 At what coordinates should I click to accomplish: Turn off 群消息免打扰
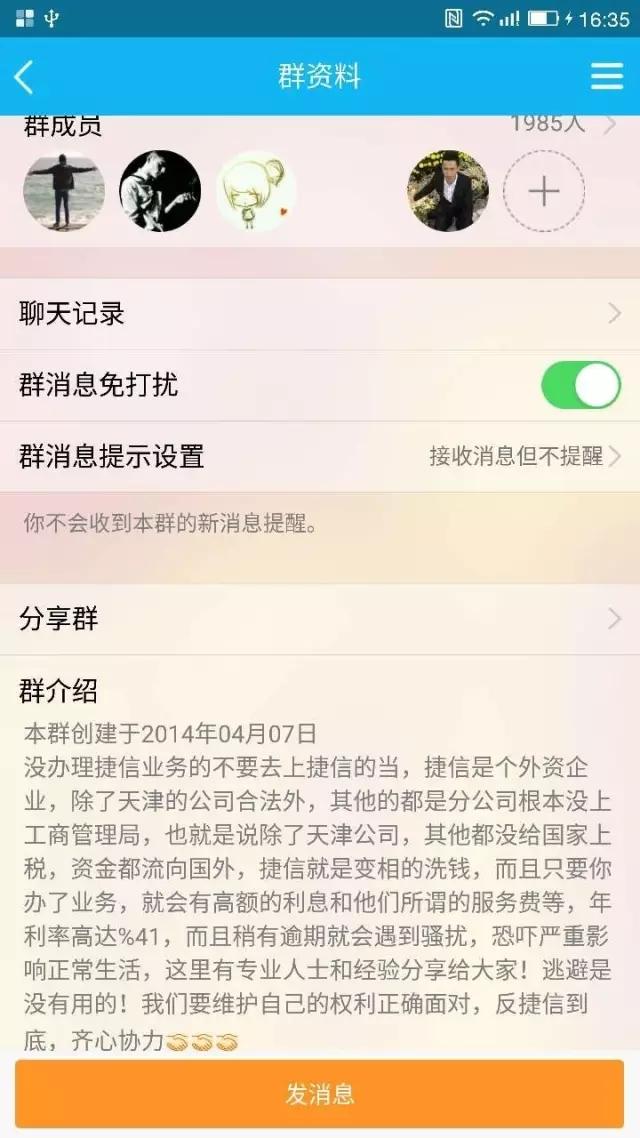pyautogui.click(x=581, y=385)
